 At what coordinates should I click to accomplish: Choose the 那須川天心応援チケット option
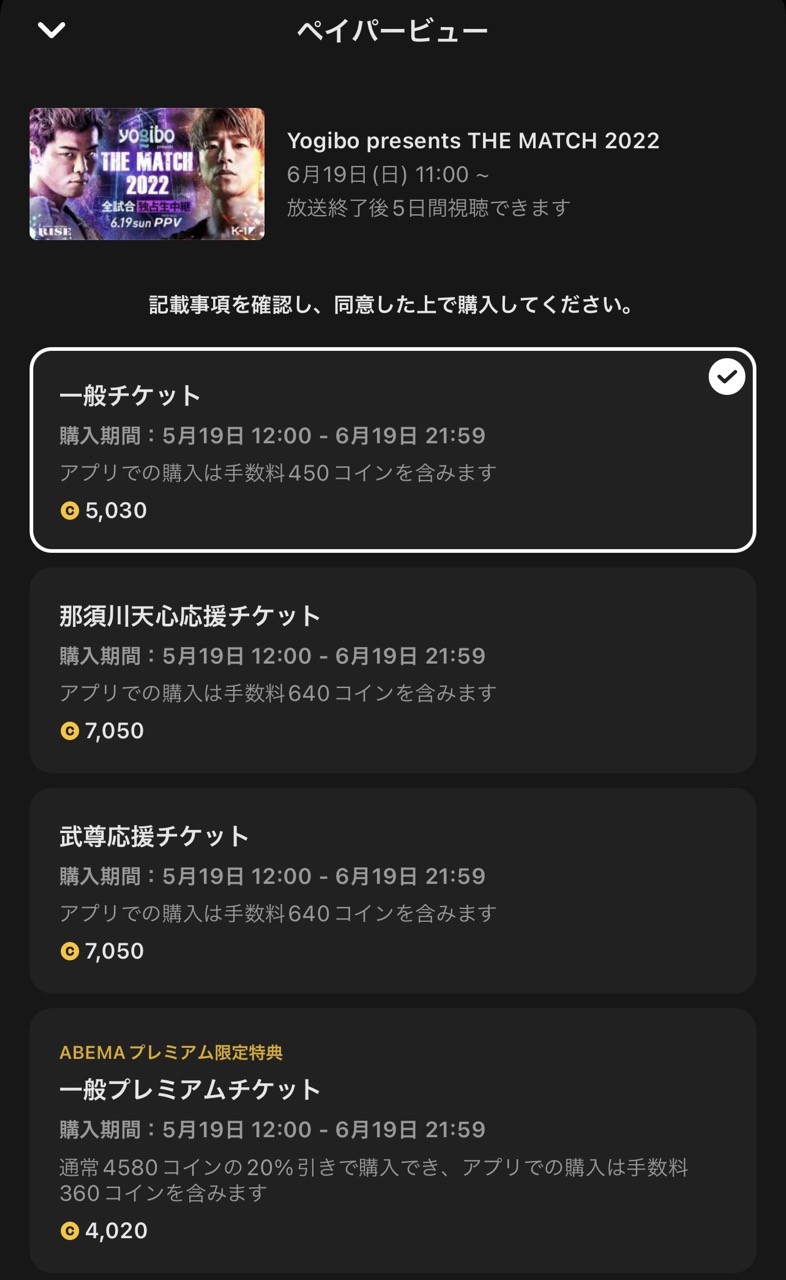click(393, 670)
